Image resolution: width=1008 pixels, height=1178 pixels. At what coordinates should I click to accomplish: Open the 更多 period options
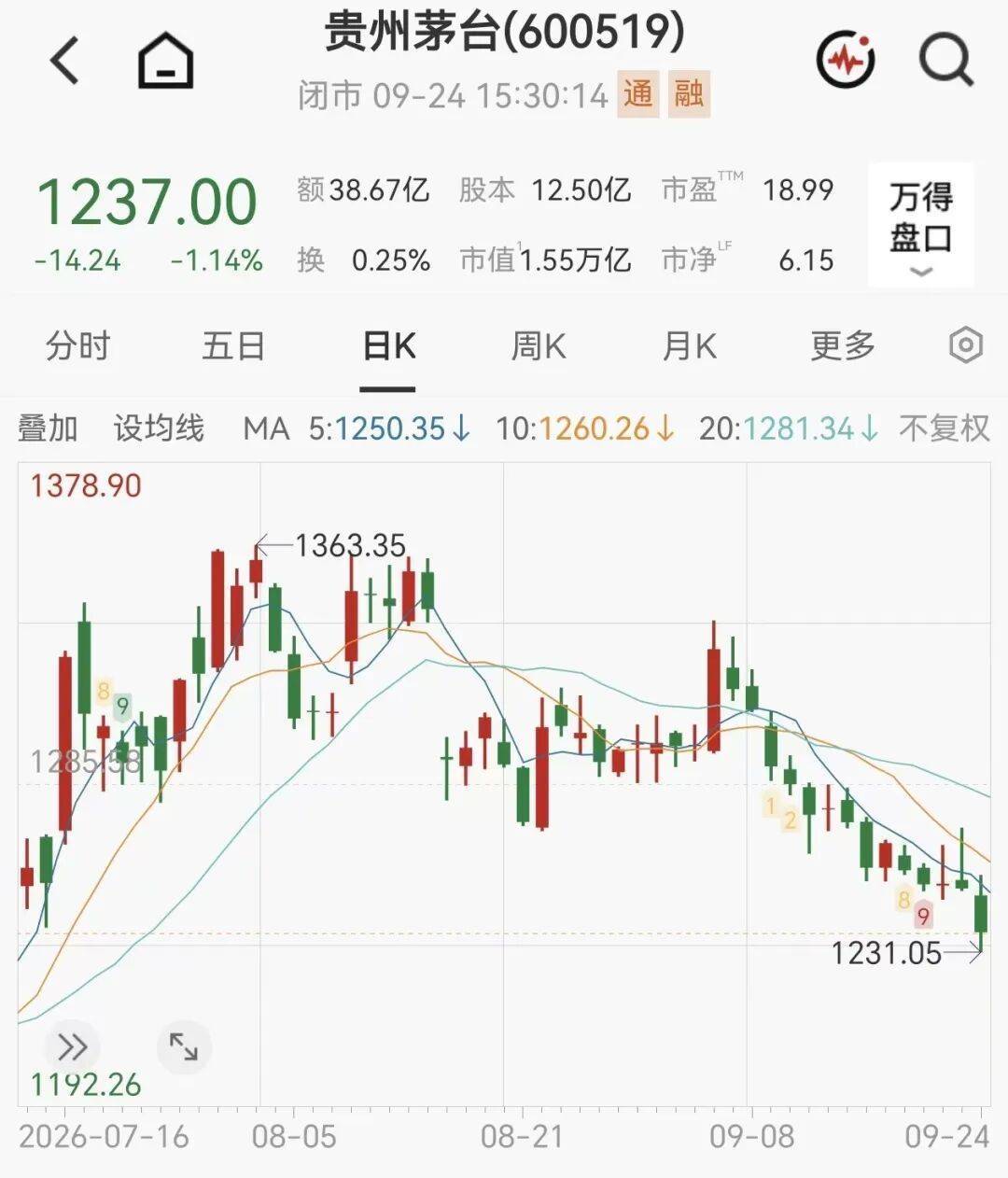point(843,346)
